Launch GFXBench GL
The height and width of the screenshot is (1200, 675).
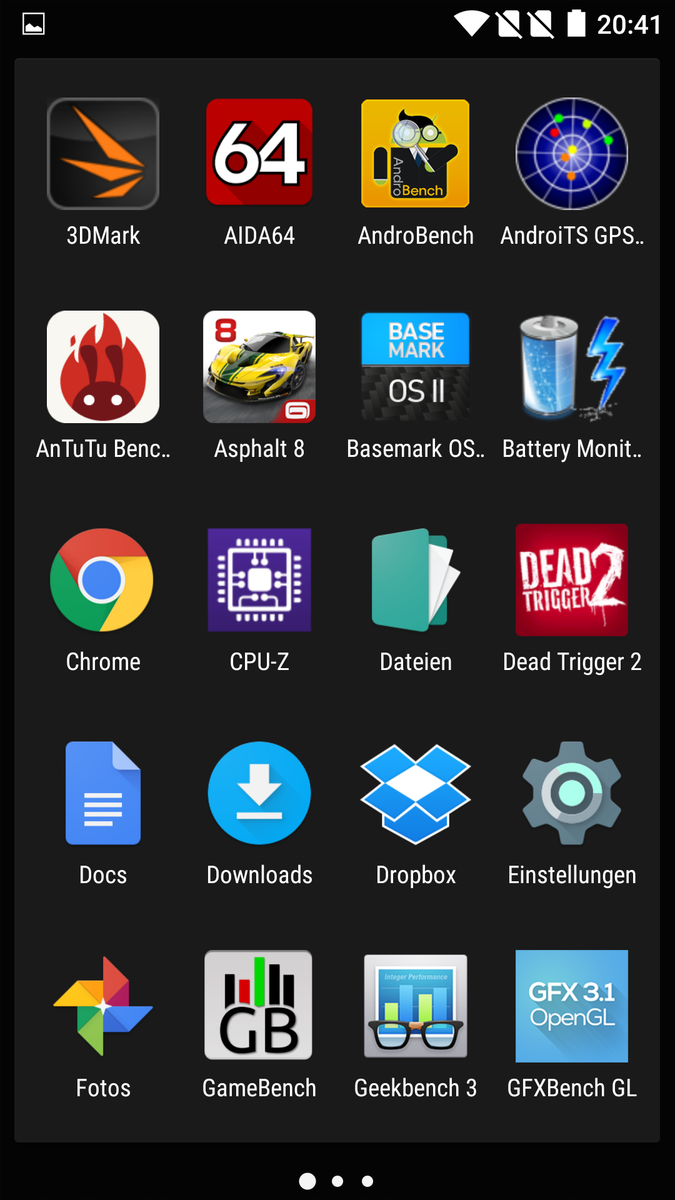point(571,1006)
